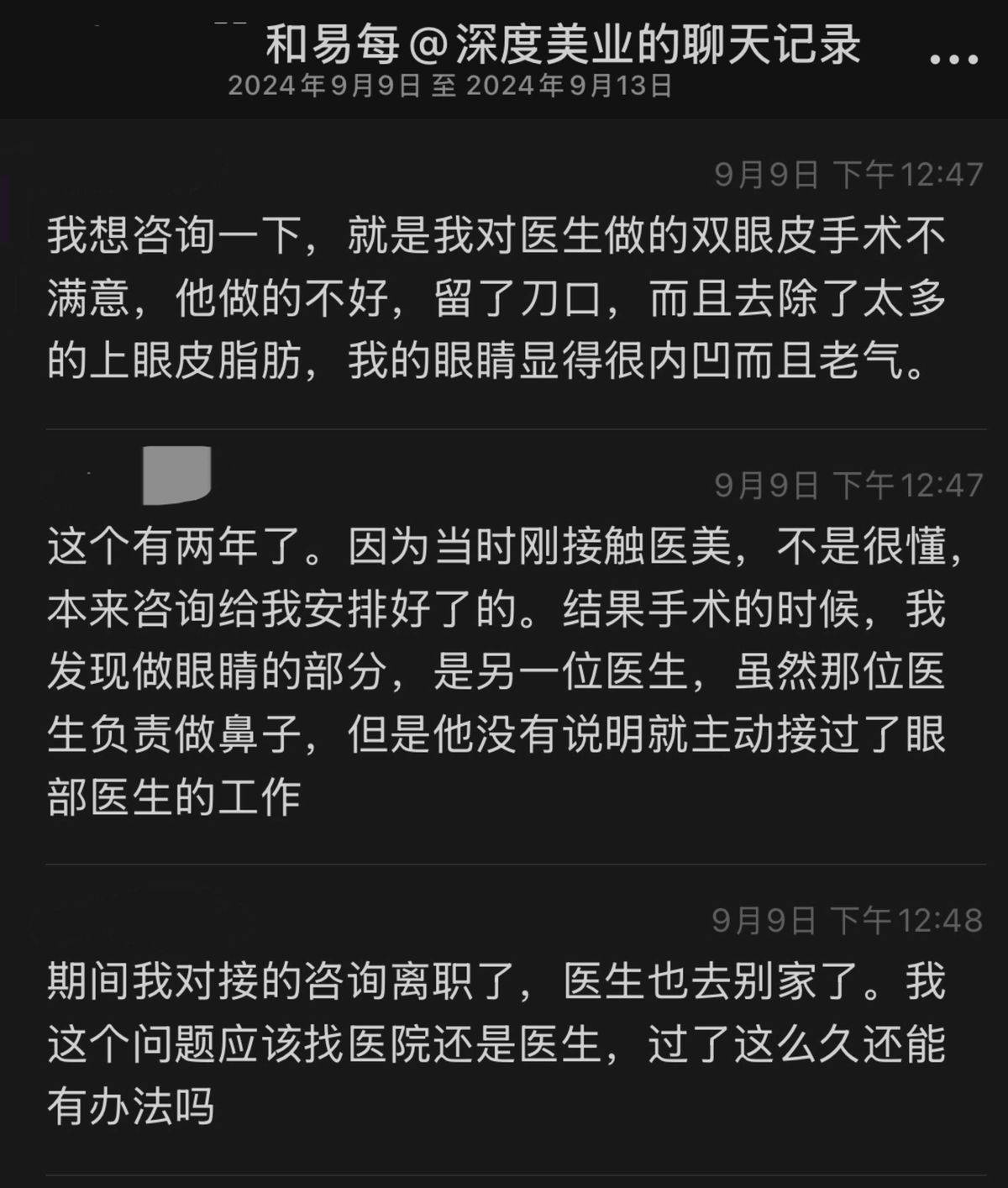Click the bottom divider line of the chat
Viewport: 1008px width, 1188px height.
pos(504,1172)
